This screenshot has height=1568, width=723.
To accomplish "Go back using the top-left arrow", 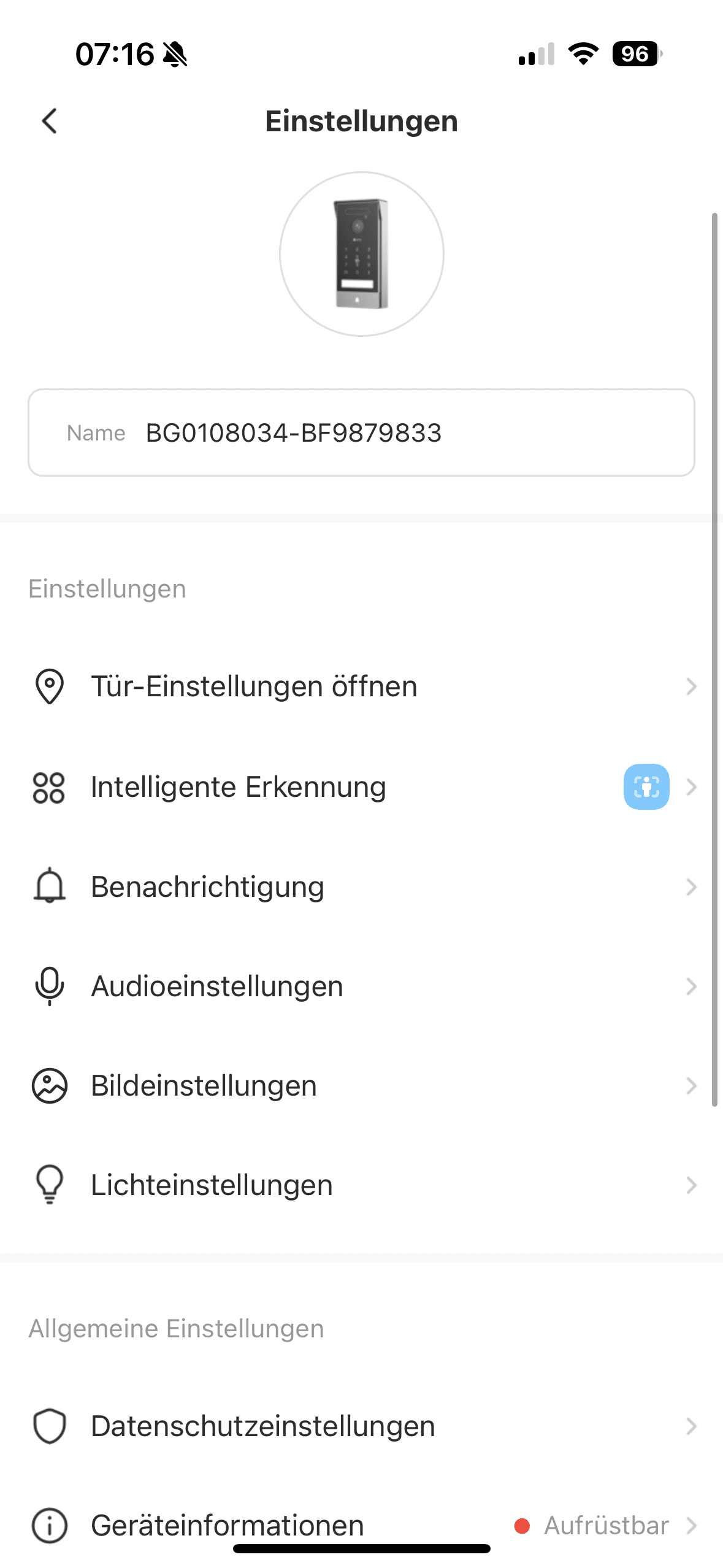I will (50, 121).
